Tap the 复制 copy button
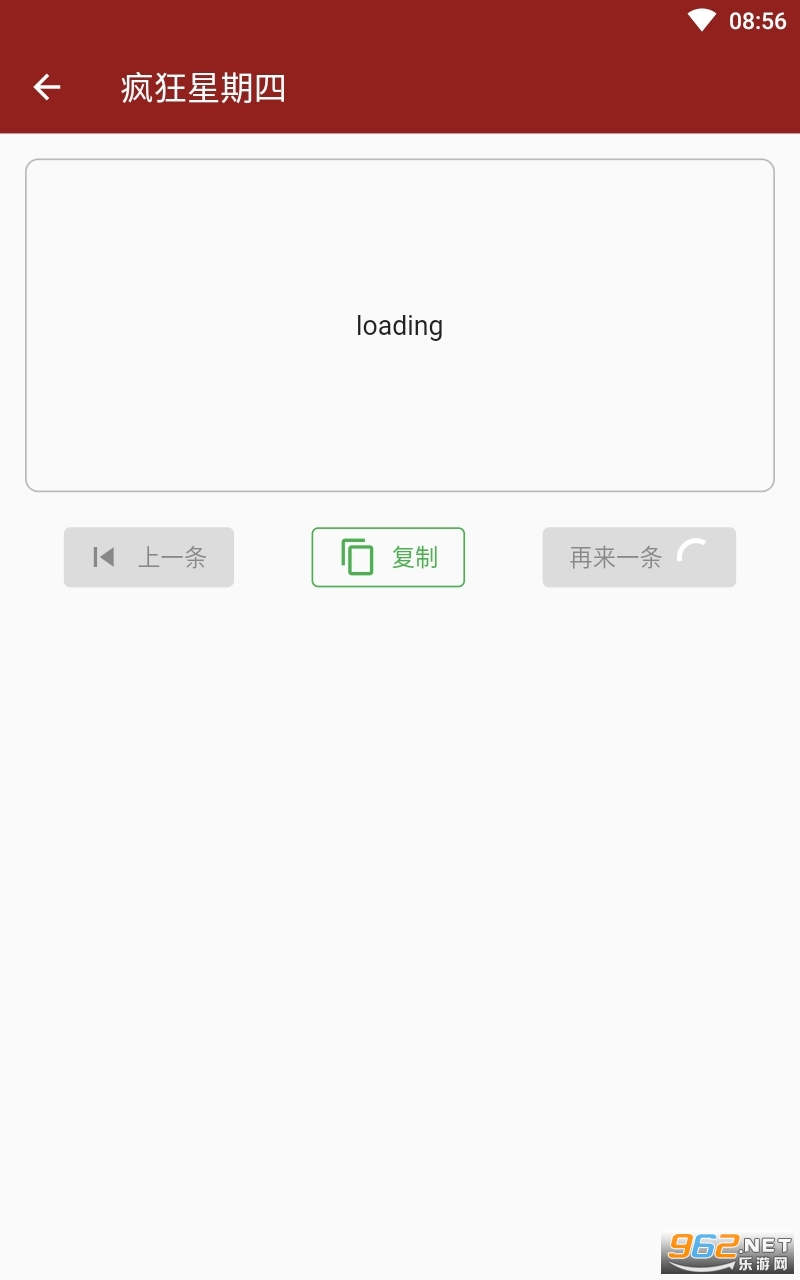800x1280 pixels. click(388, 557)
